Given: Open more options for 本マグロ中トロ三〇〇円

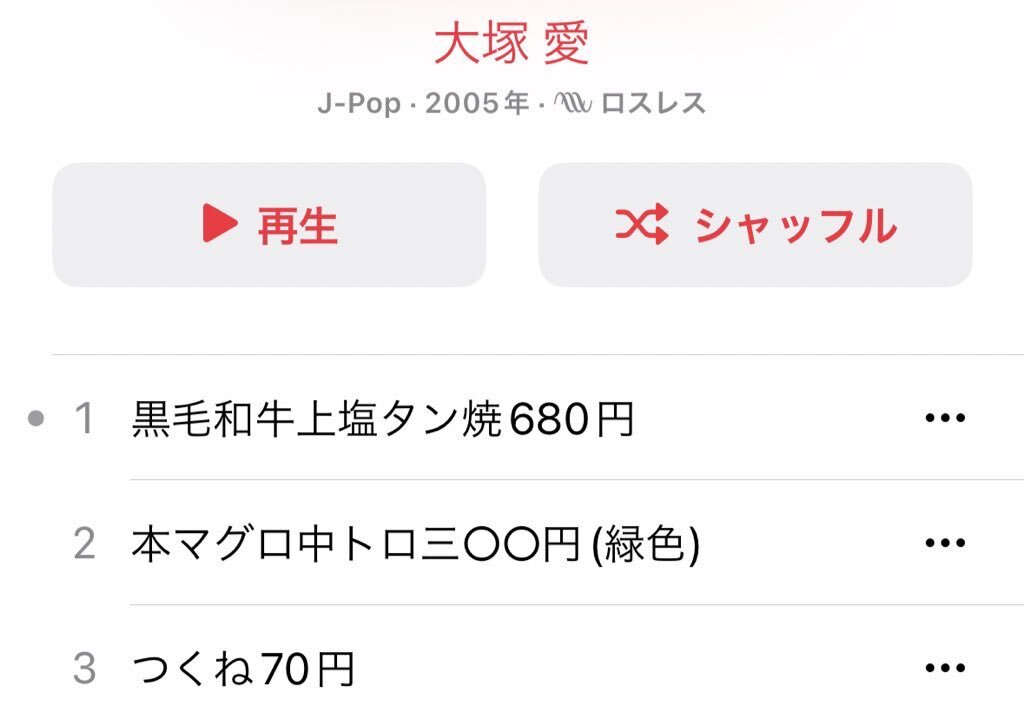Looking at the screenshot, I should pos(944,544).
